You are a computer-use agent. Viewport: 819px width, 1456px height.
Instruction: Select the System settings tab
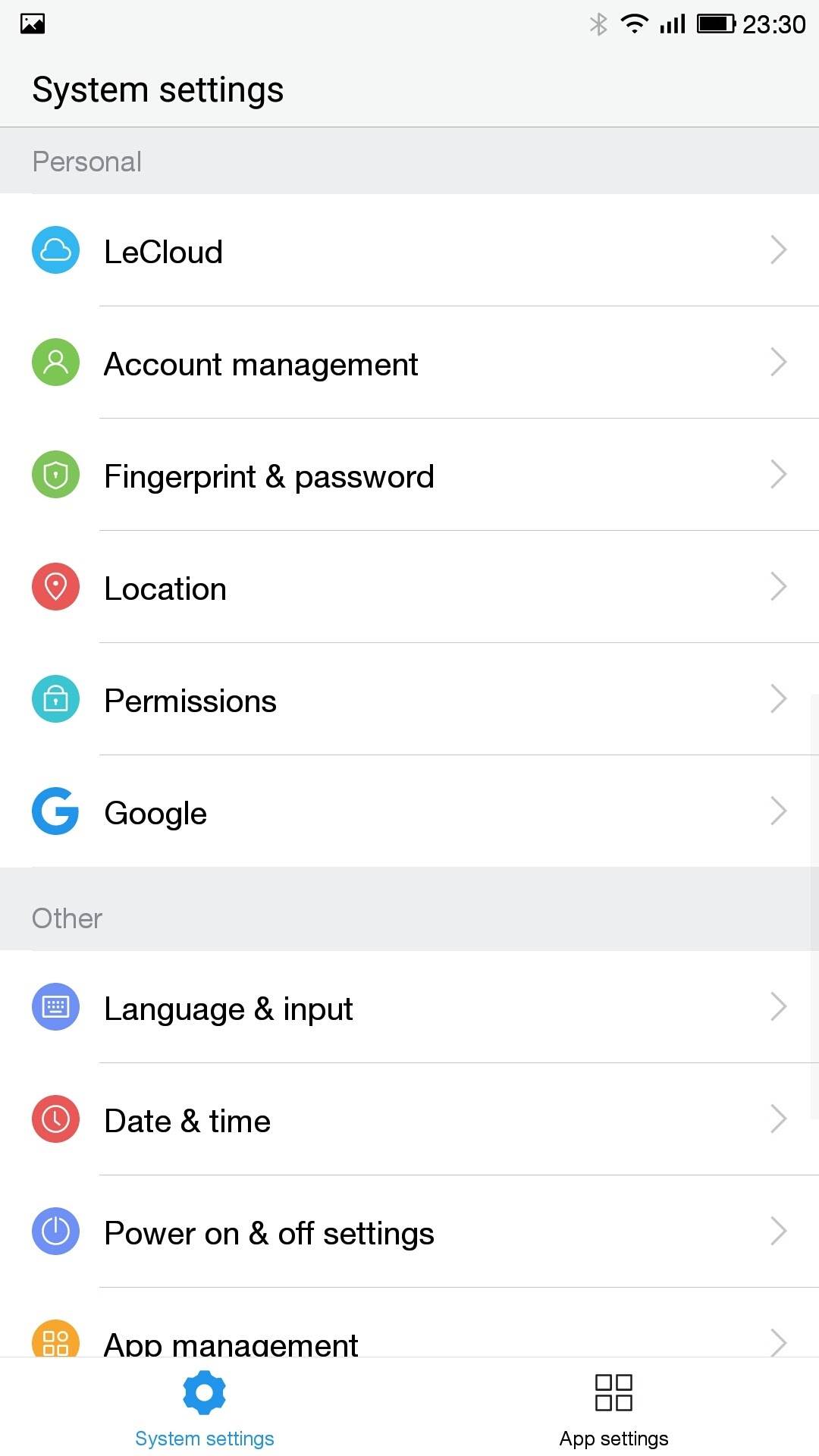(205, 1408)
